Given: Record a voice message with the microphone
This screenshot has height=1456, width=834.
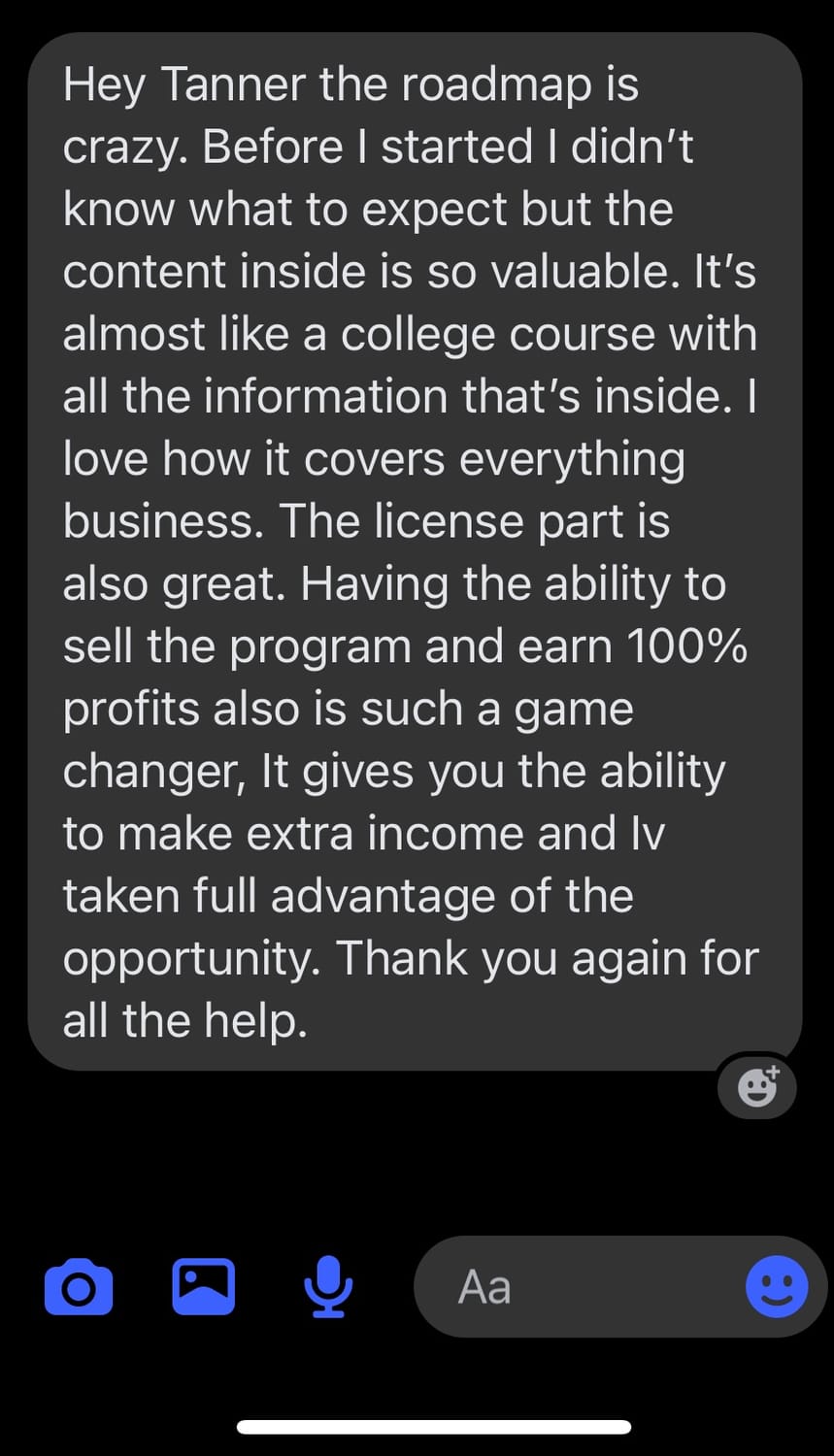Looking at the screenshot, I should (x=328, y=1286).
